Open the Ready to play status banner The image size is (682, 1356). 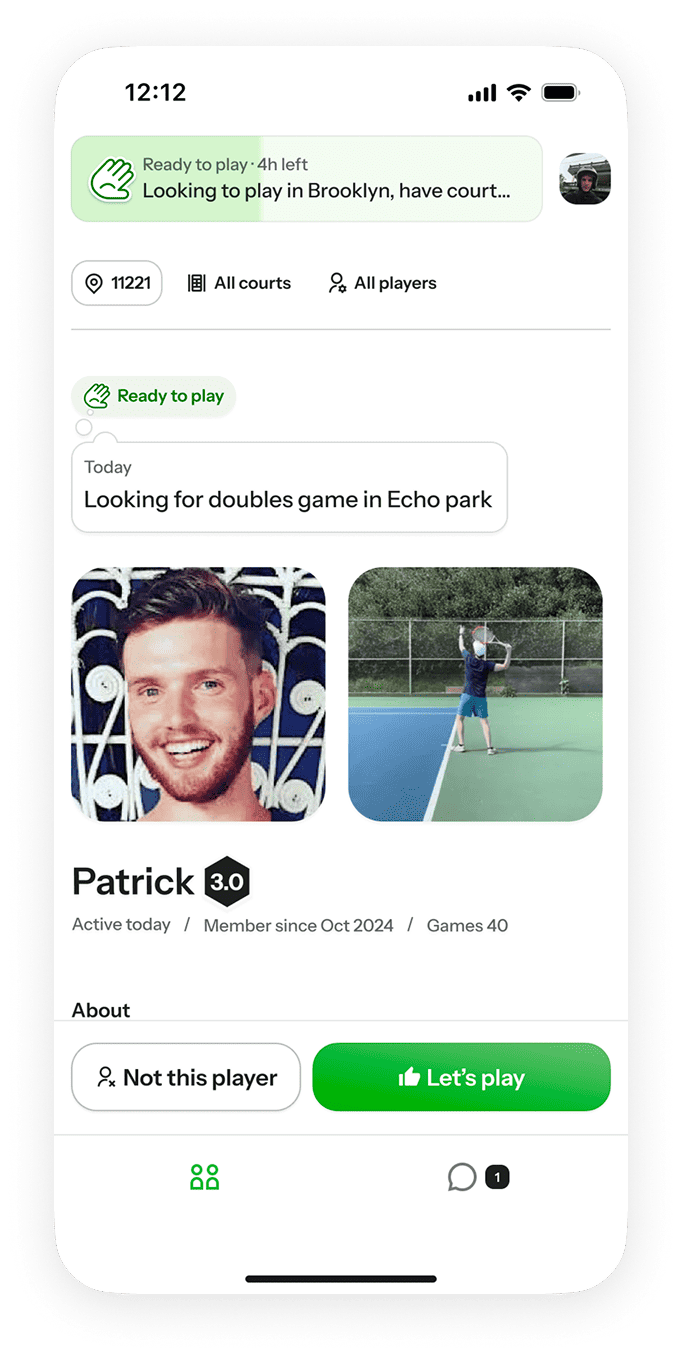(x=306, y=179)
